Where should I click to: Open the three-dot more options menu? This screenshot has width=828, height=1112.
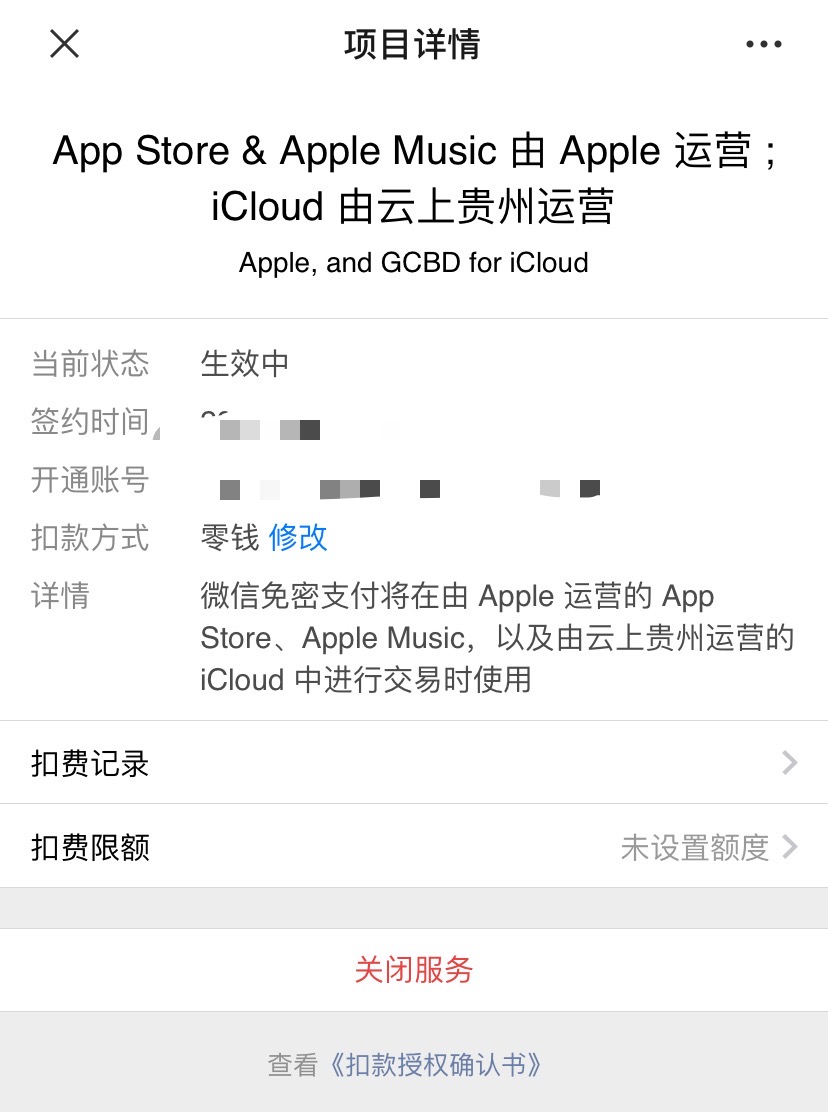pos(764,44)
